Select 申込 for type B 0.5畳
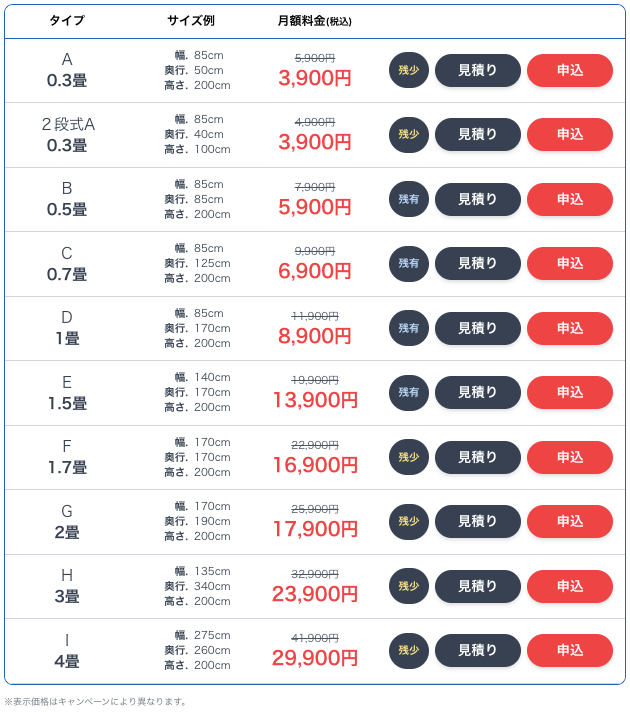 pyautogui.click(x=570, y=199)
